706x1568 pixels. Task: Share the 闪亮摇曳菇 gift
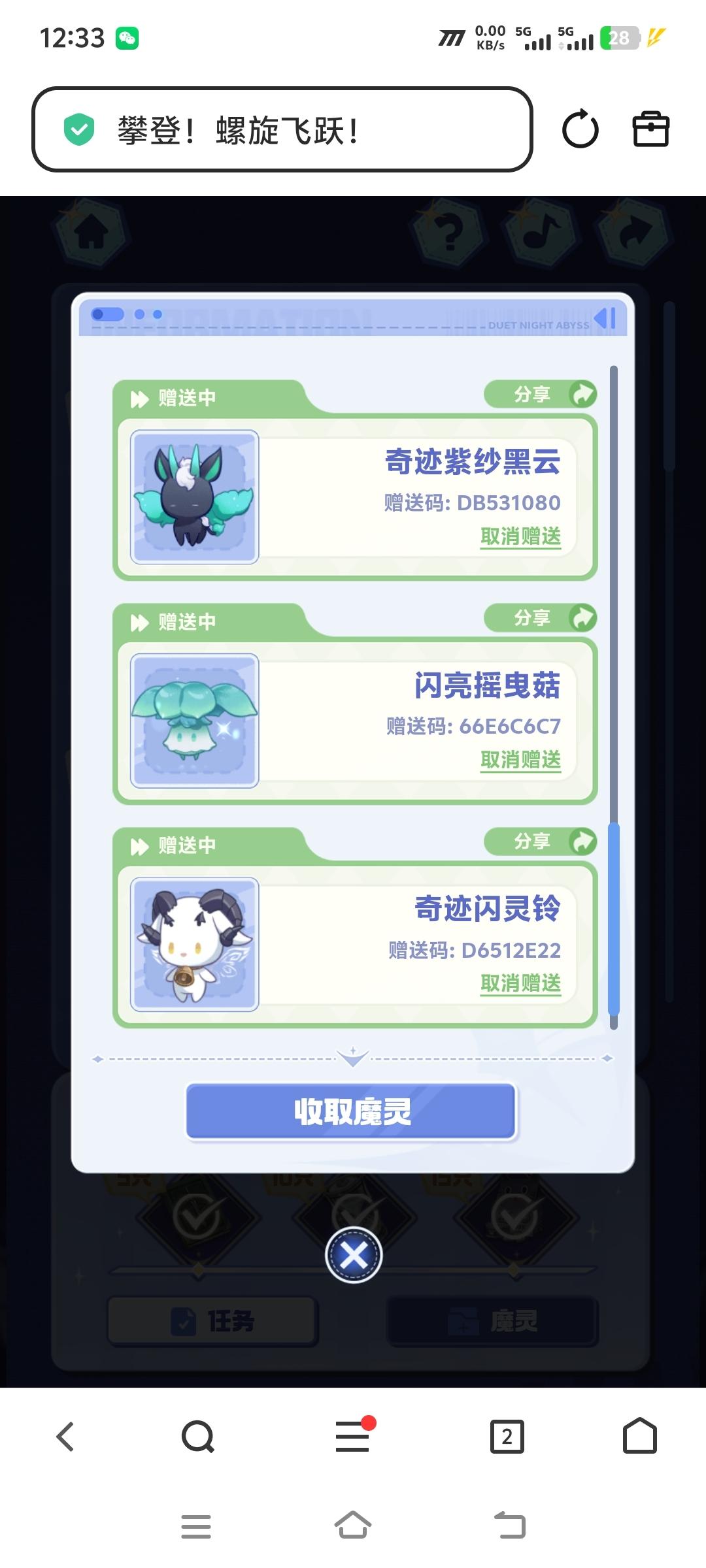[x=541, y=618]
